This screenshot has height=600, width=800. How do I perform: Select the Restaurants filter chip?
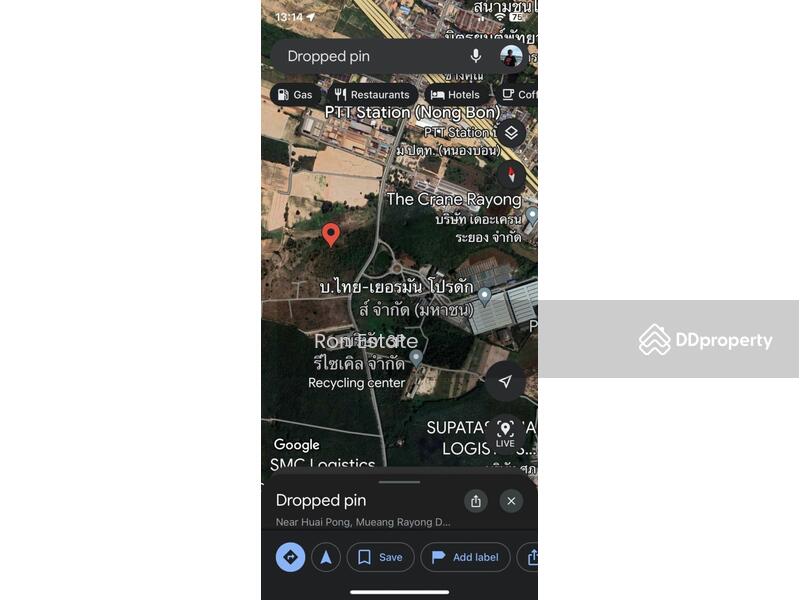point(371,95)
